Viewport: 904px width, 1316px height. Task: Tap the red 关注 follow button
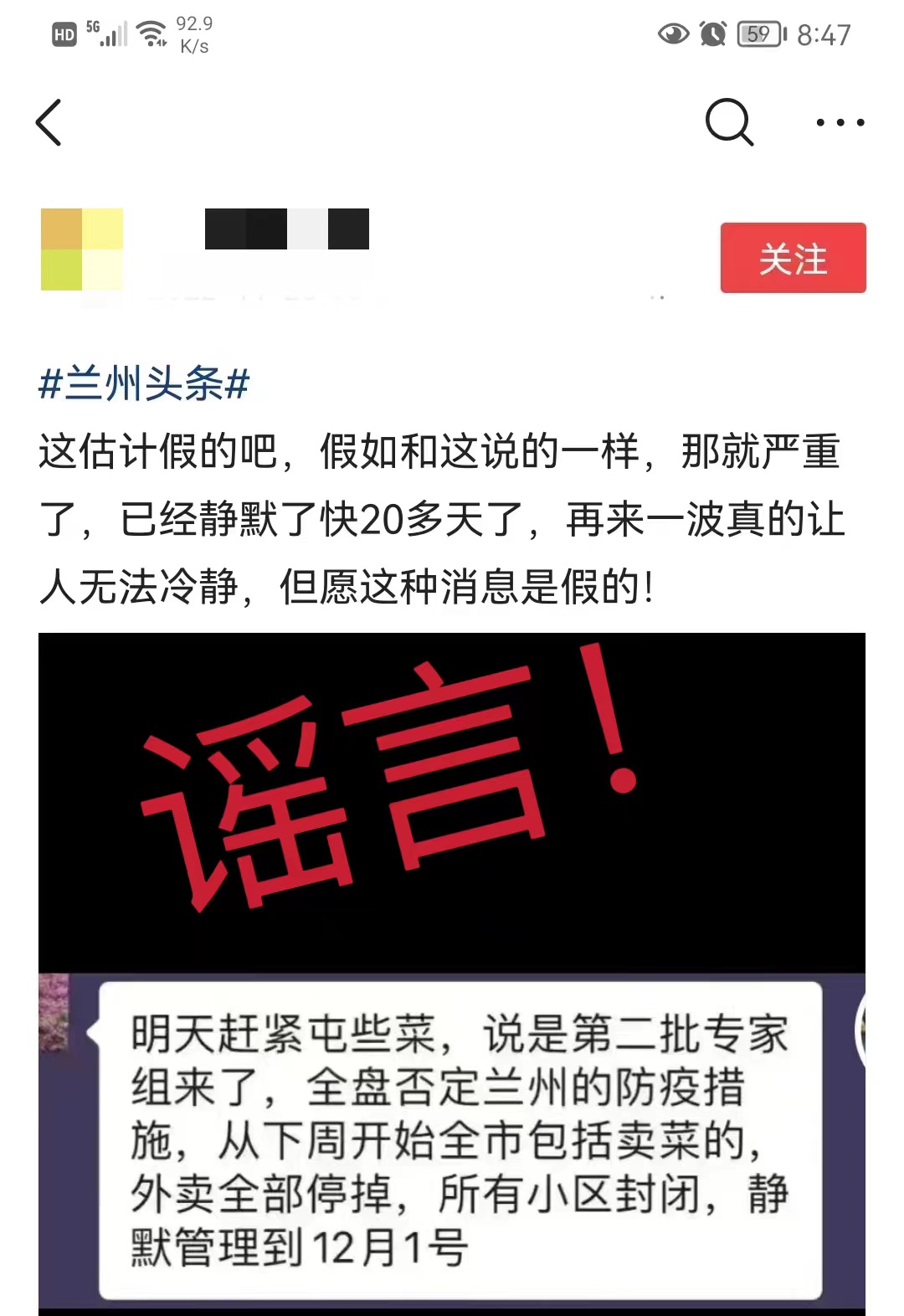point(793,258)
